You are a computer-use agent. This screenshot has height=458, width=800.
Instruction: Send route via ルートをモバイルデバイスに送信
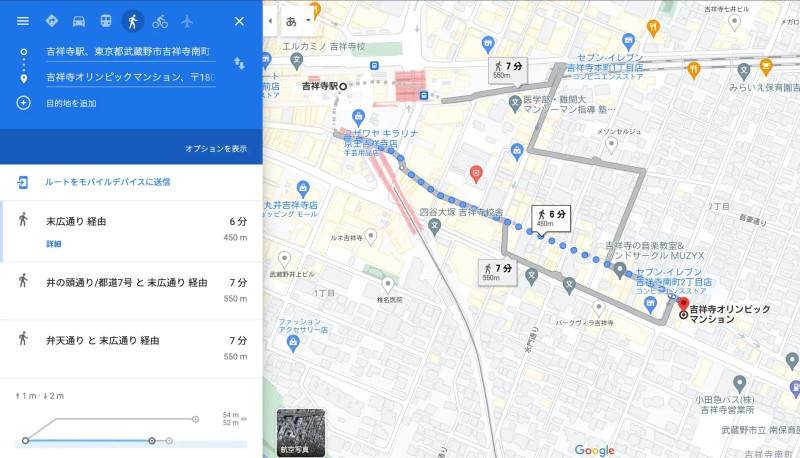coord(107,182)
